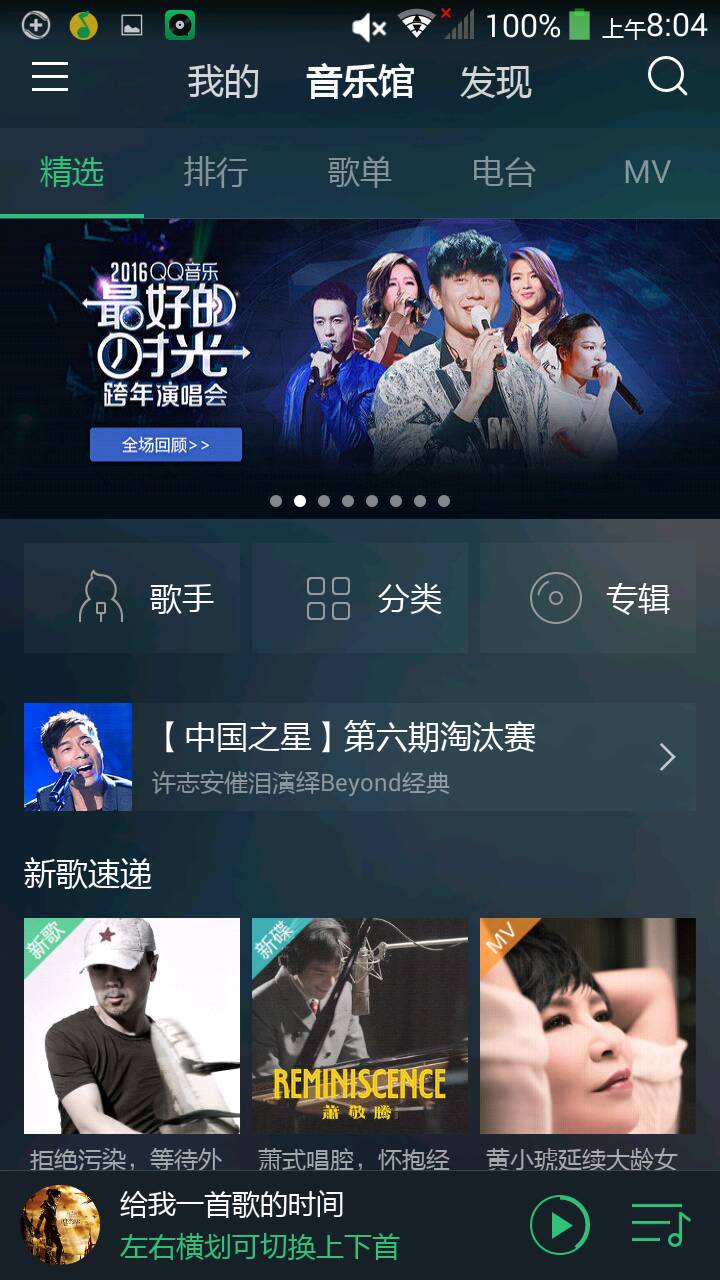Screen dimensions: 720x1280
Task: Go to the 电台 tab
Action: pyautogui.click(x=503, y=172)
